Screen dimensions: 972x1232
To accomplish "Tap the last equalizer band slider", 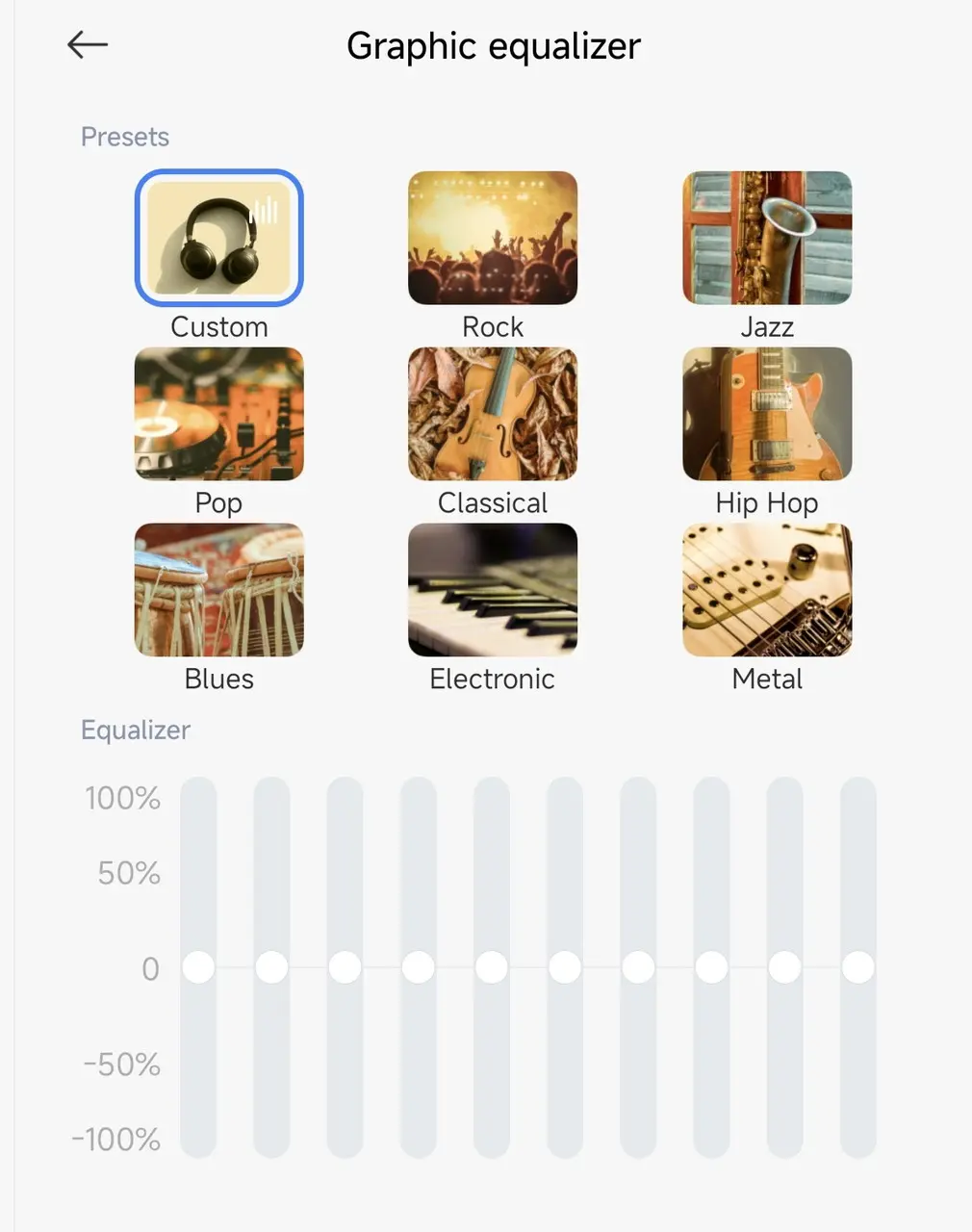I will click(857, 967).
